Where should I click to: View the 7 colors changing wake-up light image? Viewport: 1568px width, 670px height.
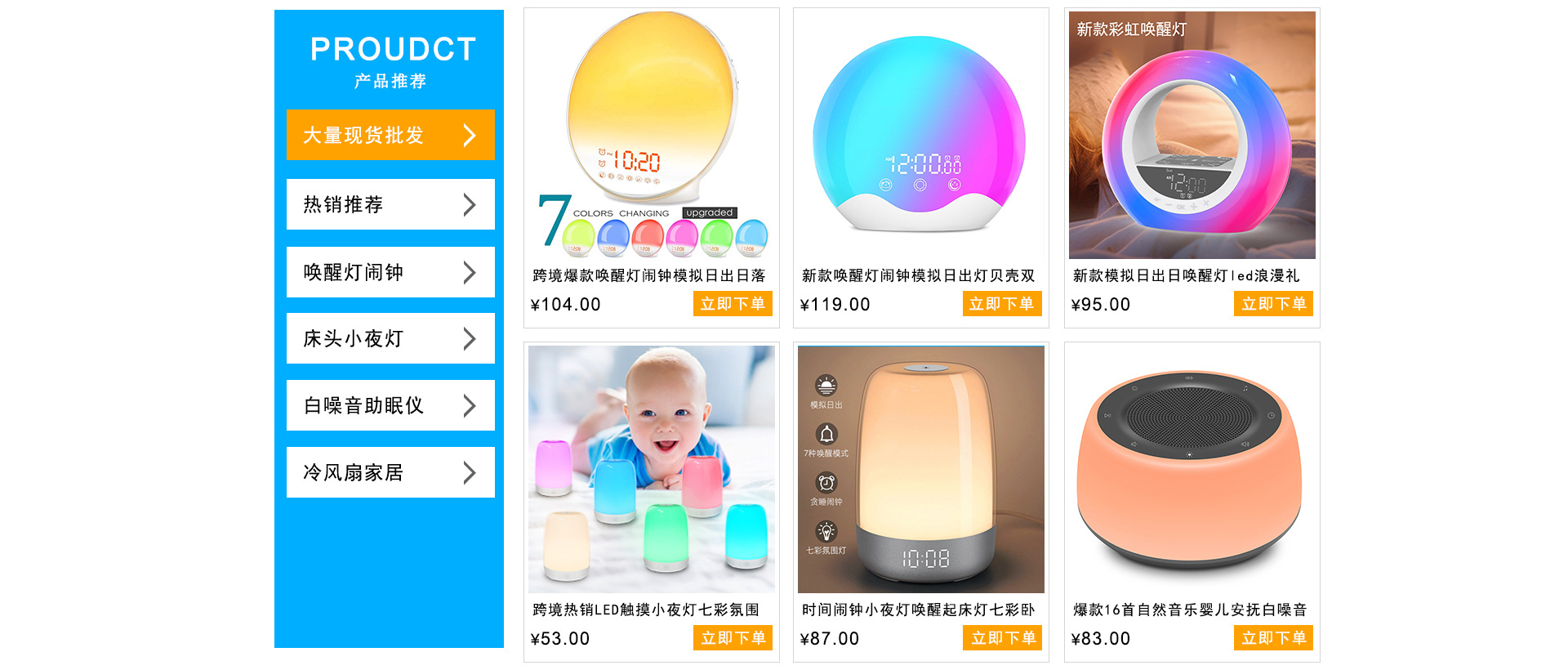coord(652,135)
